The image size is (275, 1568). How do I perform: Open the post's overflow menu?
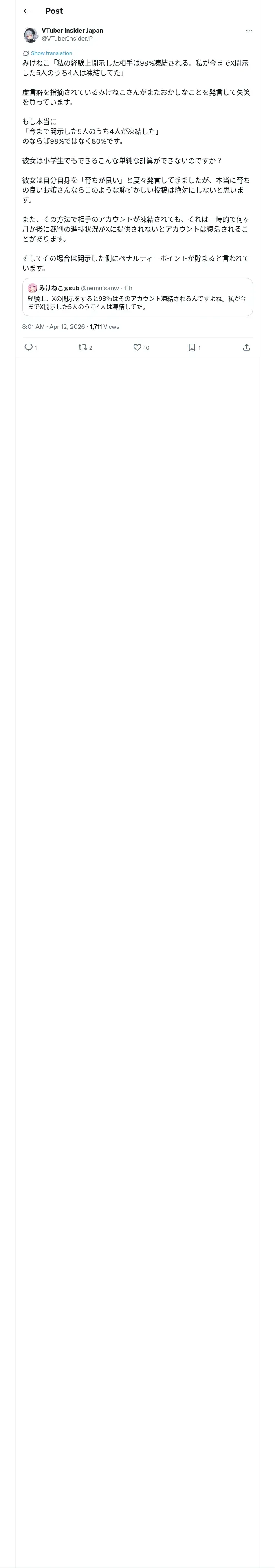[x=249, y=31]
